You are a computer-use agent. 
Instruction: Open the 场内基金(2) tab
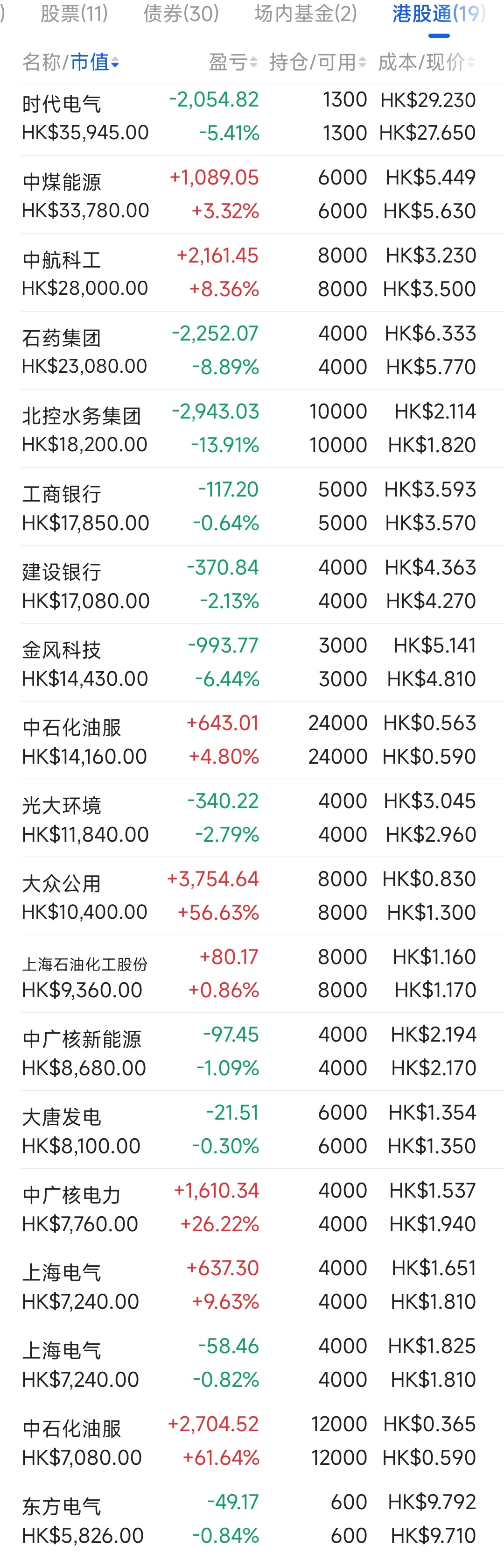coord(305,14)
